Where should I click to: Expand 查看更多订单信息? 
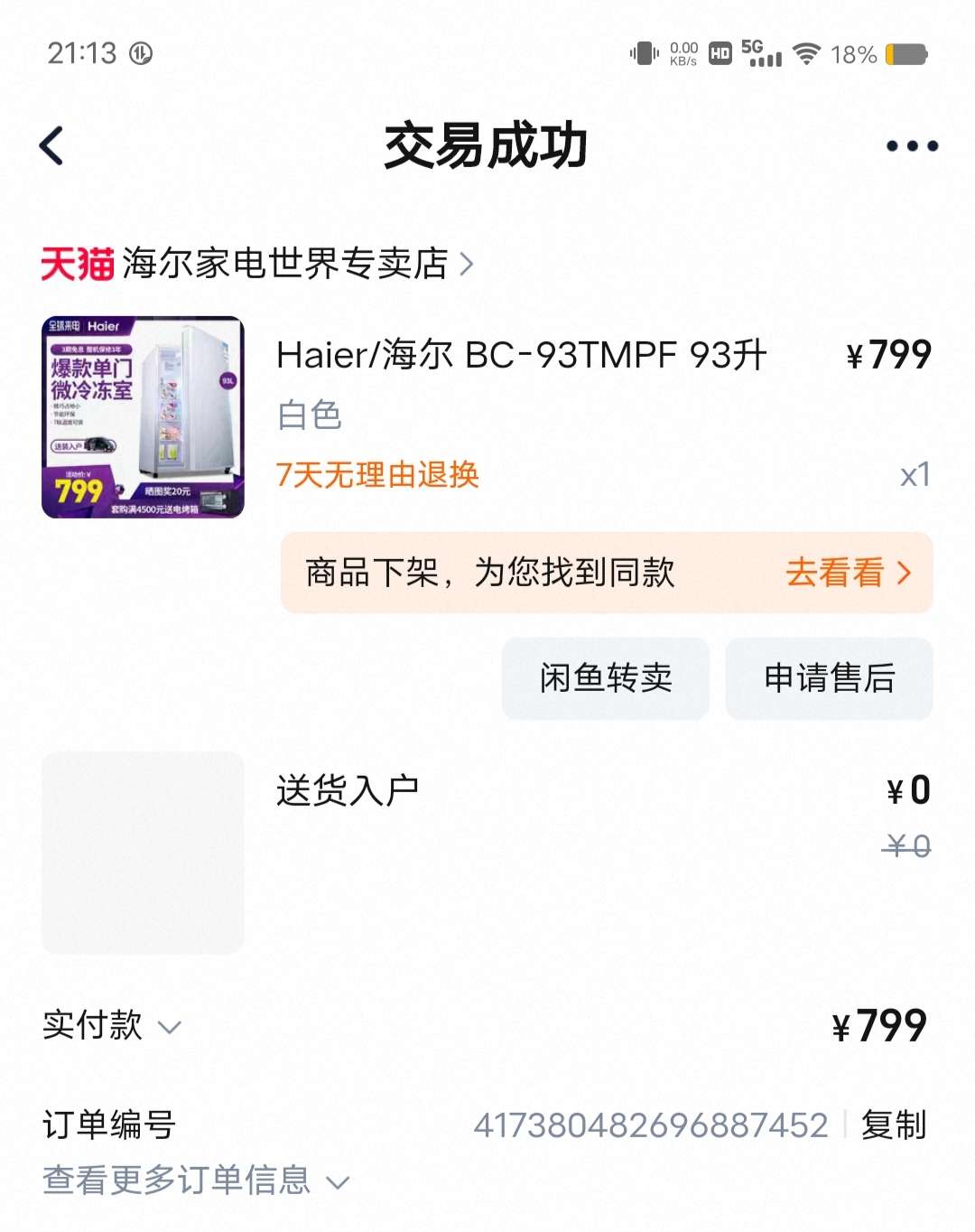coord(195,1181)
